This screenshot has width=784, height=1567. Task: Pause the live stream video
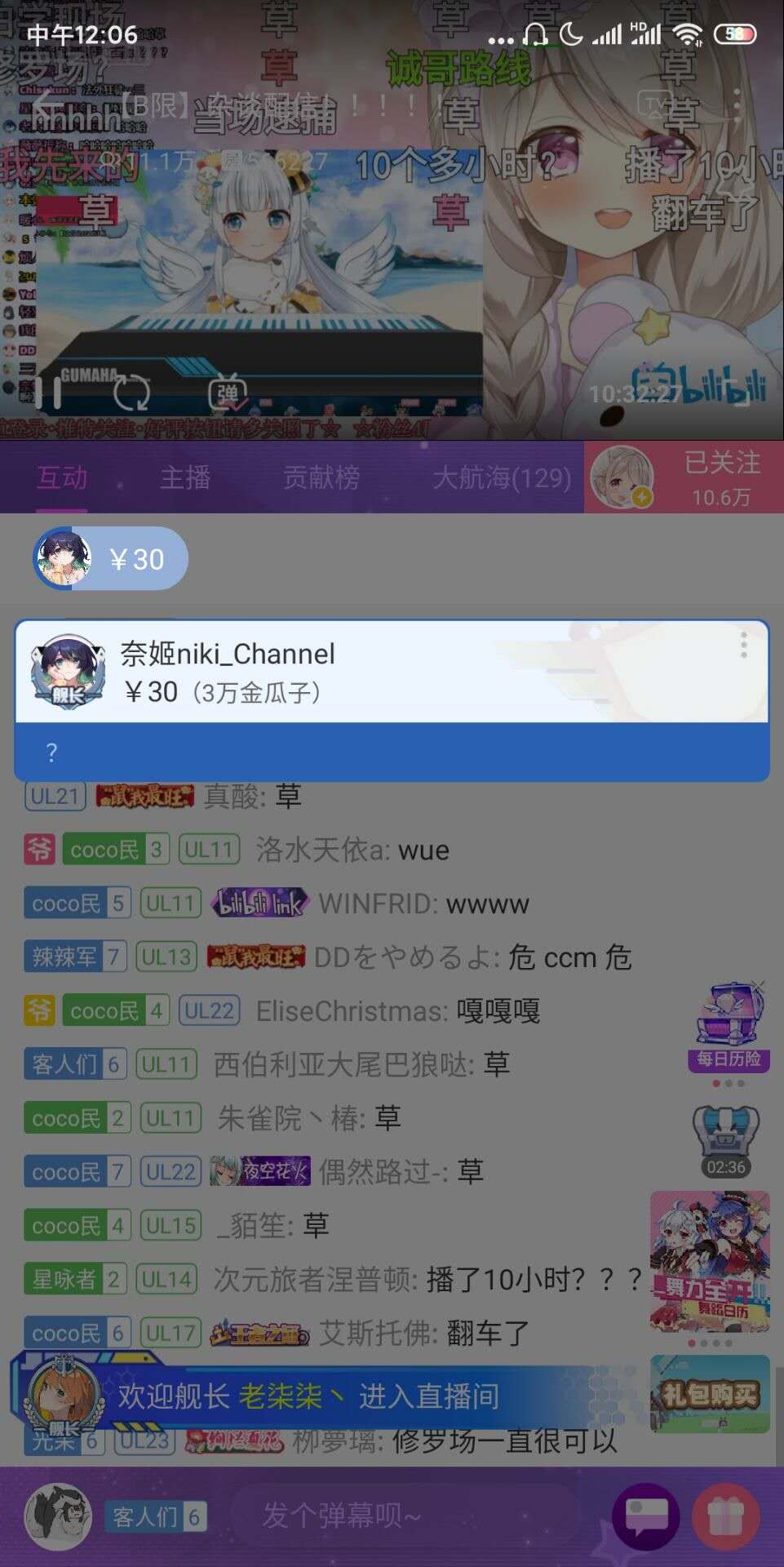coord(47,393)
